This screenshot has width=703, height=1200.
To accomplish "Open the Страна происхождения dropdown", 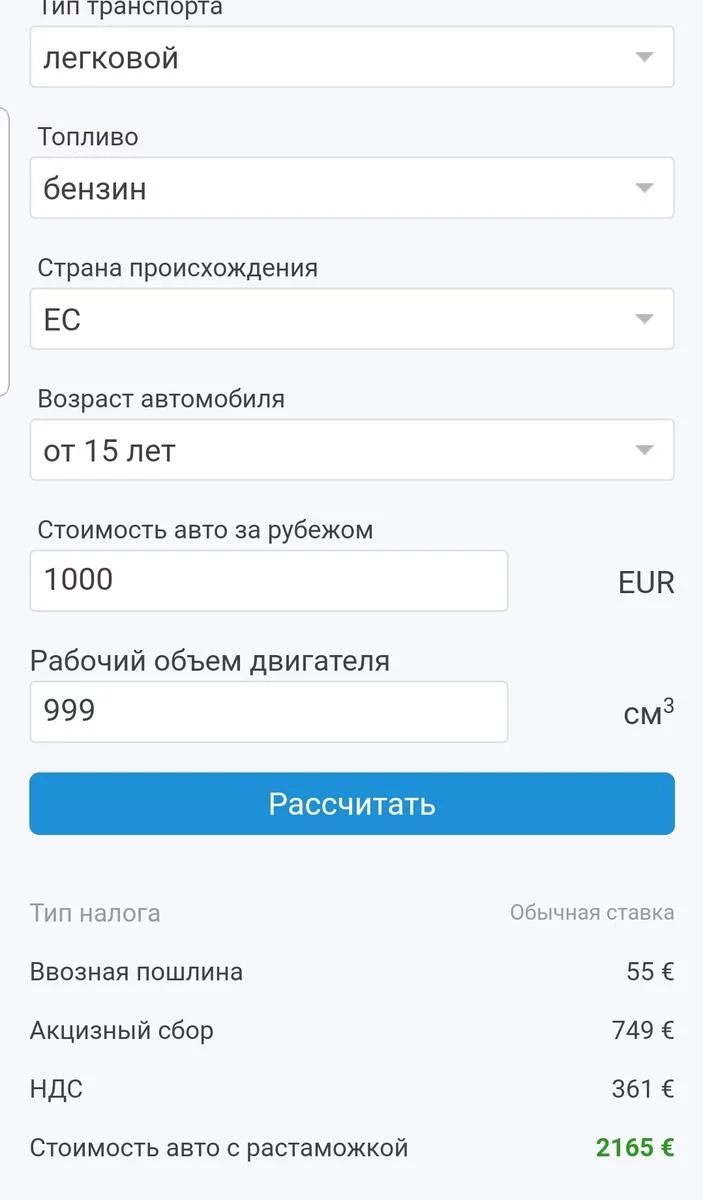I will (351, 319).
